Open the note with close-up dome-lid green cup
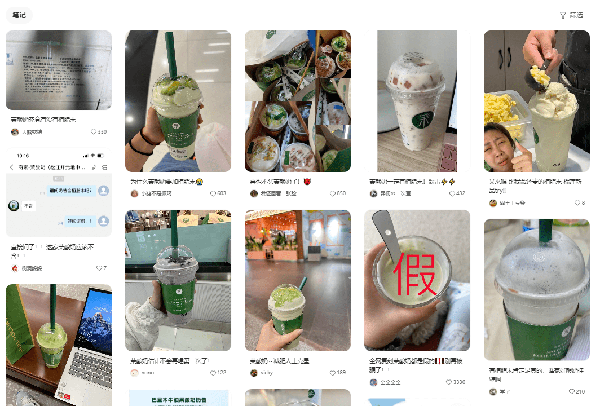Viewport: 600px width, 406px height. click(x=536, y=290)
